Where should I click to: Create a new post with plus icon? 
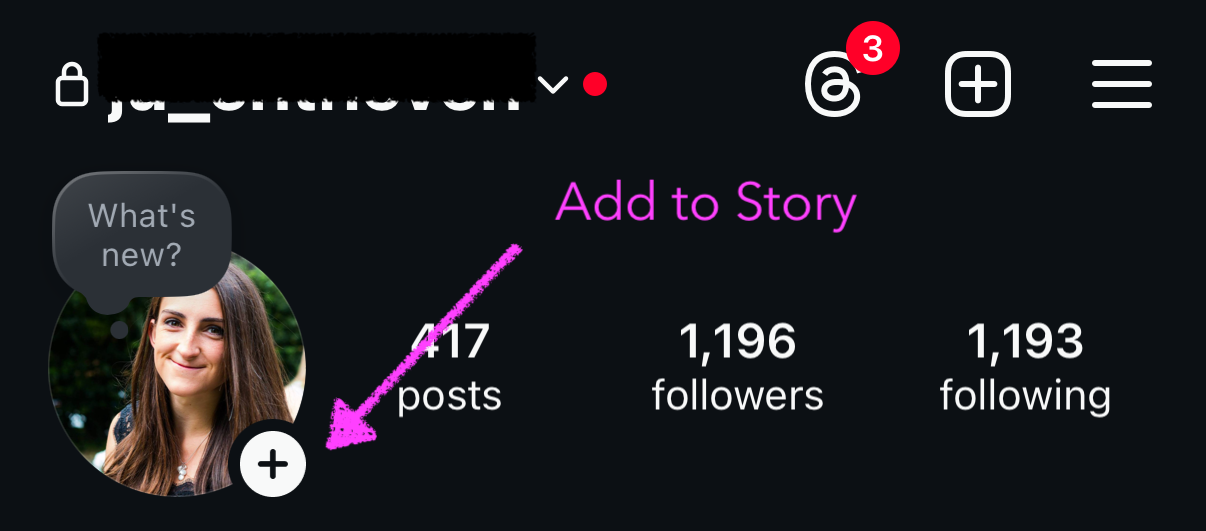[x=977, y=84]
